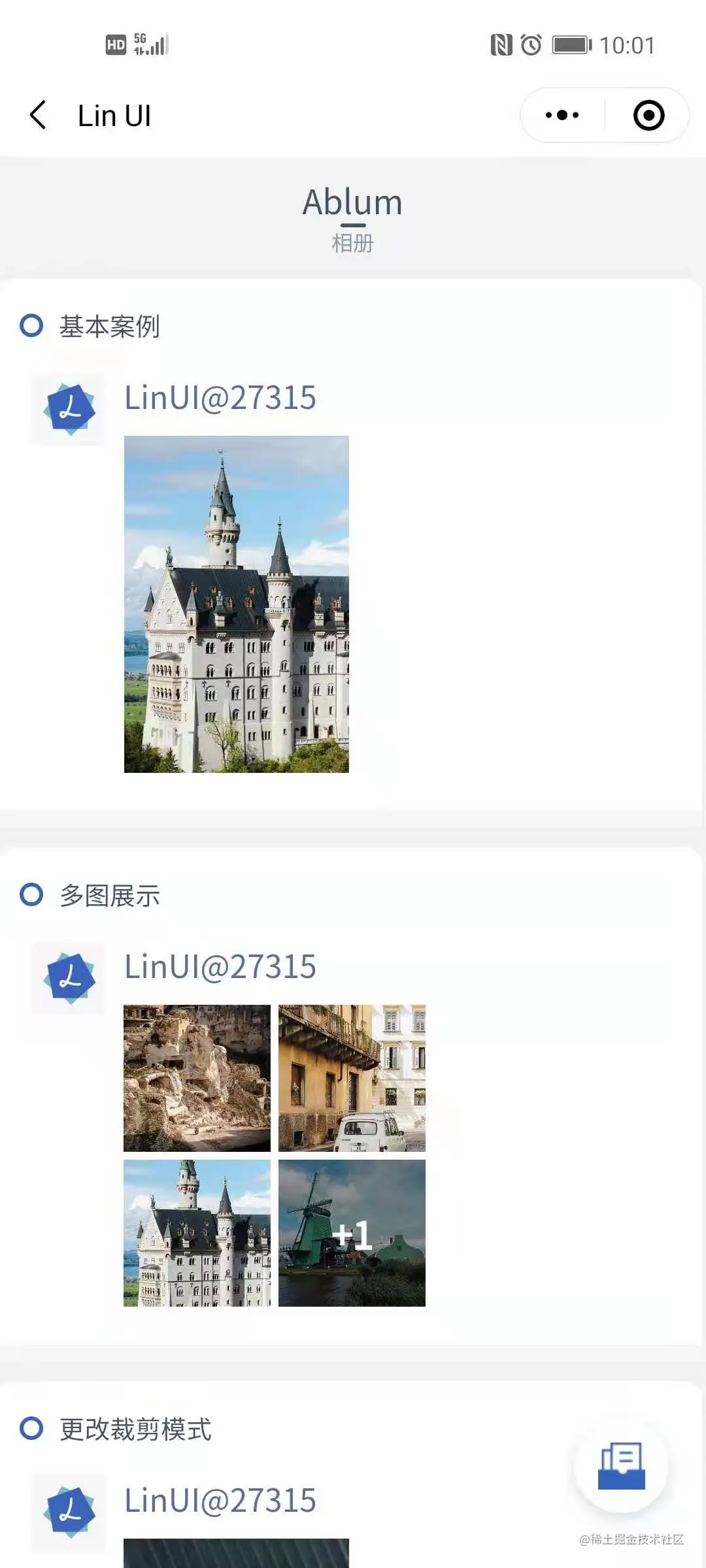
Task: Open the castle photo under 基本案例
Action: [x=236, y=604]
